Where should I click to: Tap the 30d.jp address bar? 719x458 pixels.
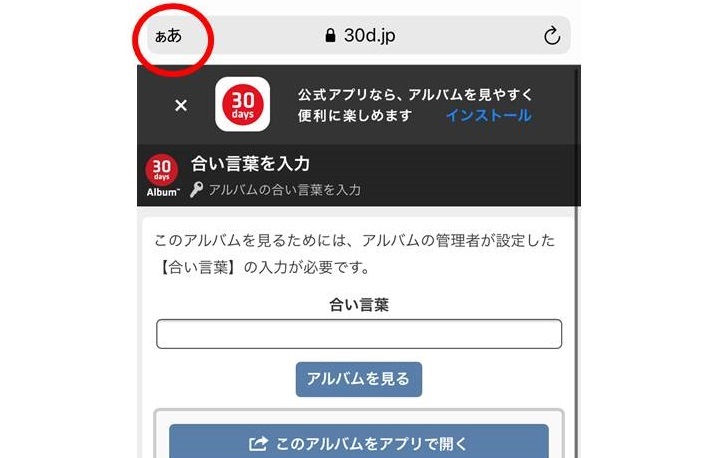pyautogui.click(x=360, y=37)
